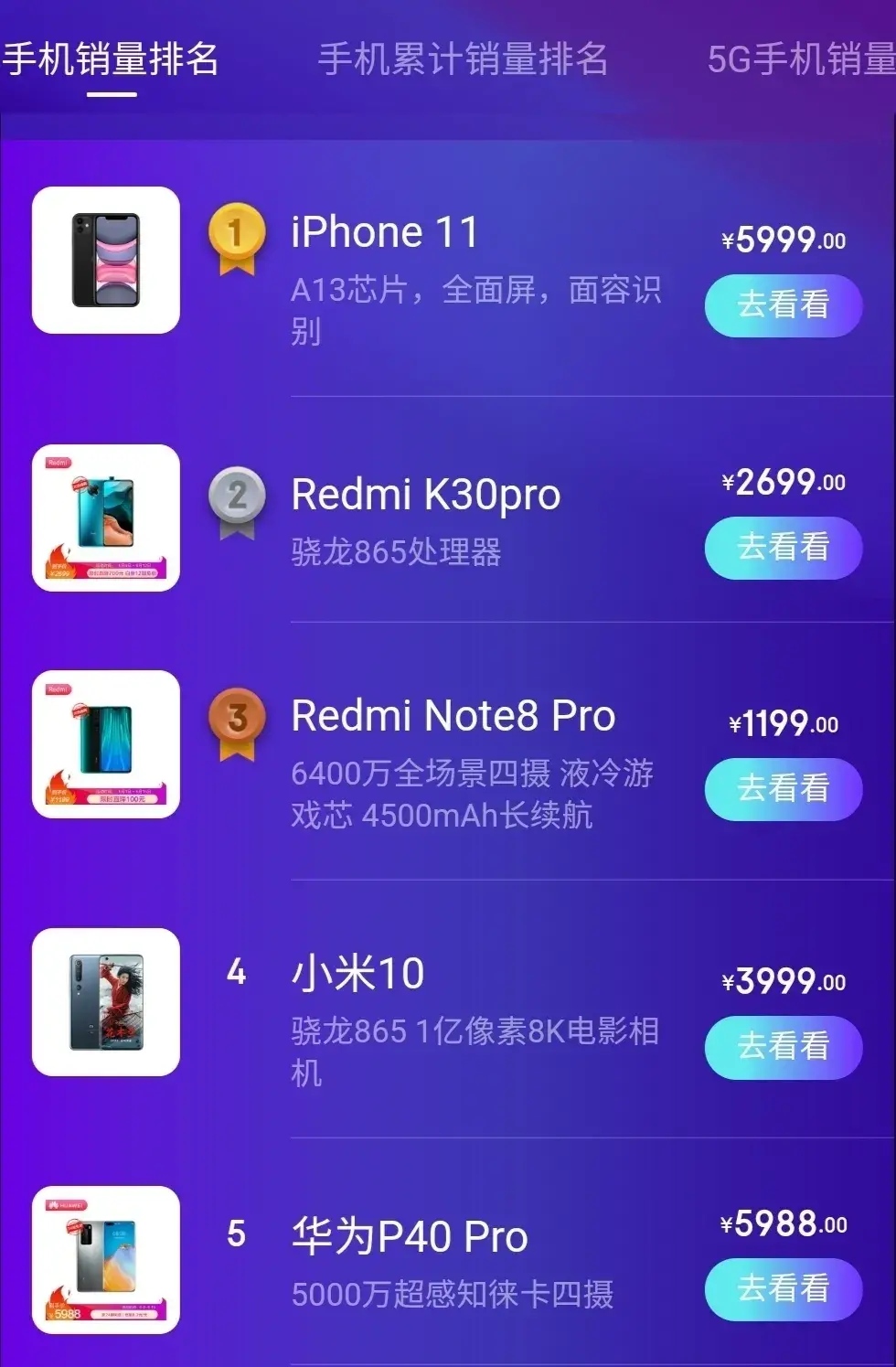Click the 小米10 phone image
Image resolution: width=896 pixels, height=1367 pixels.
105,1001
